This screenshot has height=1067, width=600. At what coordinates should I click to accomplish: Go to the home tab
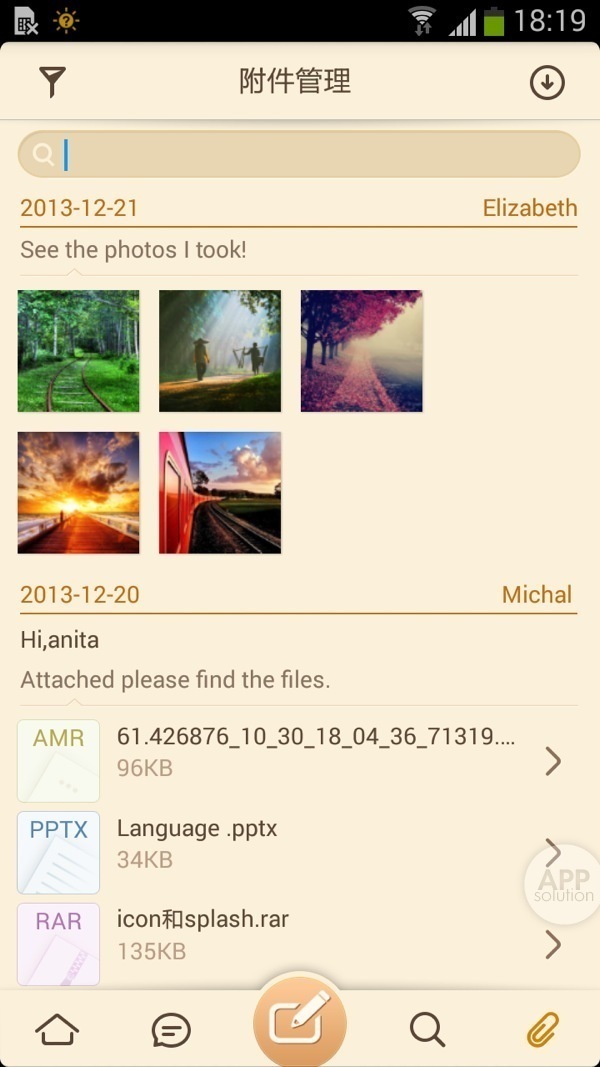[x=57, y=1029]
